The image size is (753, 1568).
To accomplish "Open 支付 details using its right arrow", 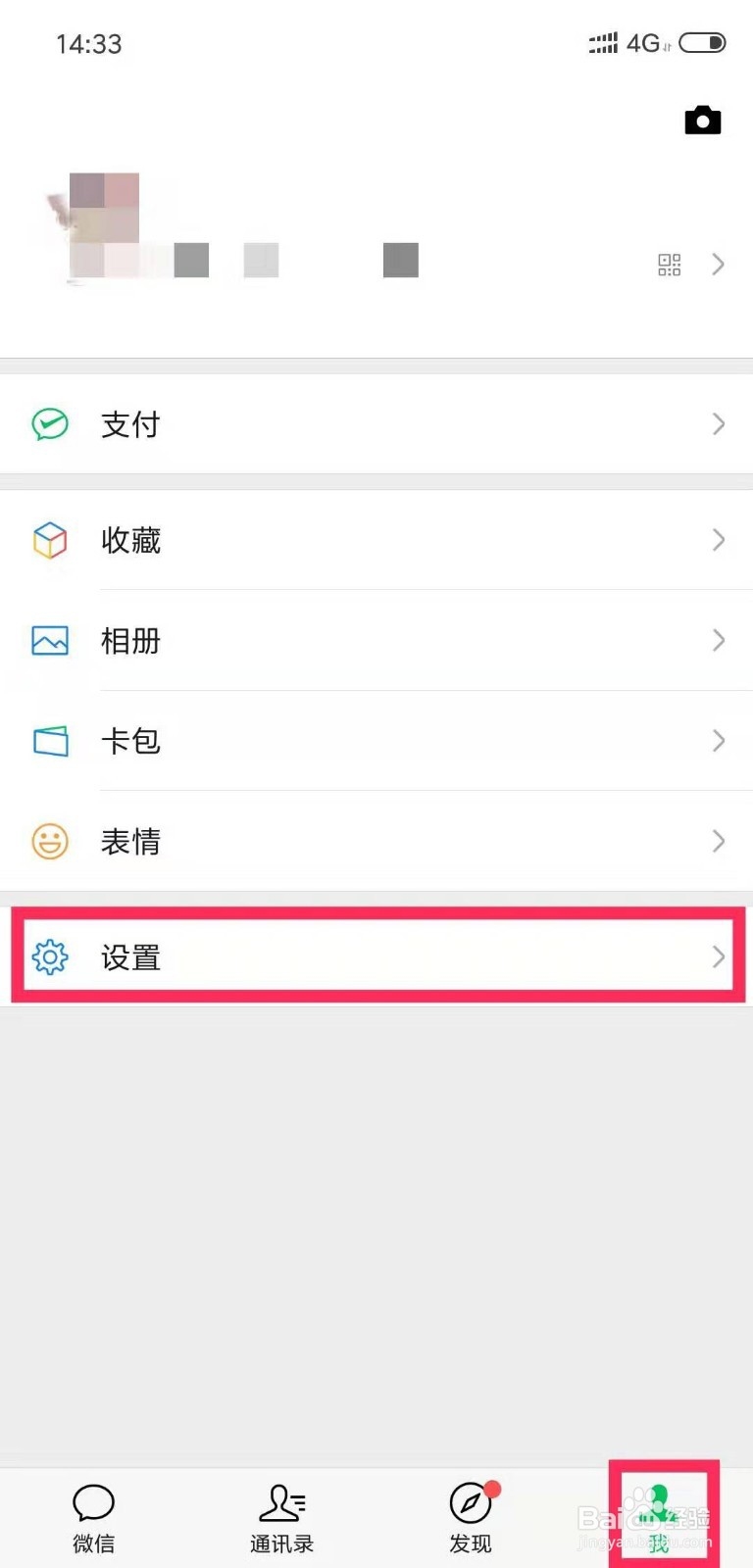I will point(719,423).
